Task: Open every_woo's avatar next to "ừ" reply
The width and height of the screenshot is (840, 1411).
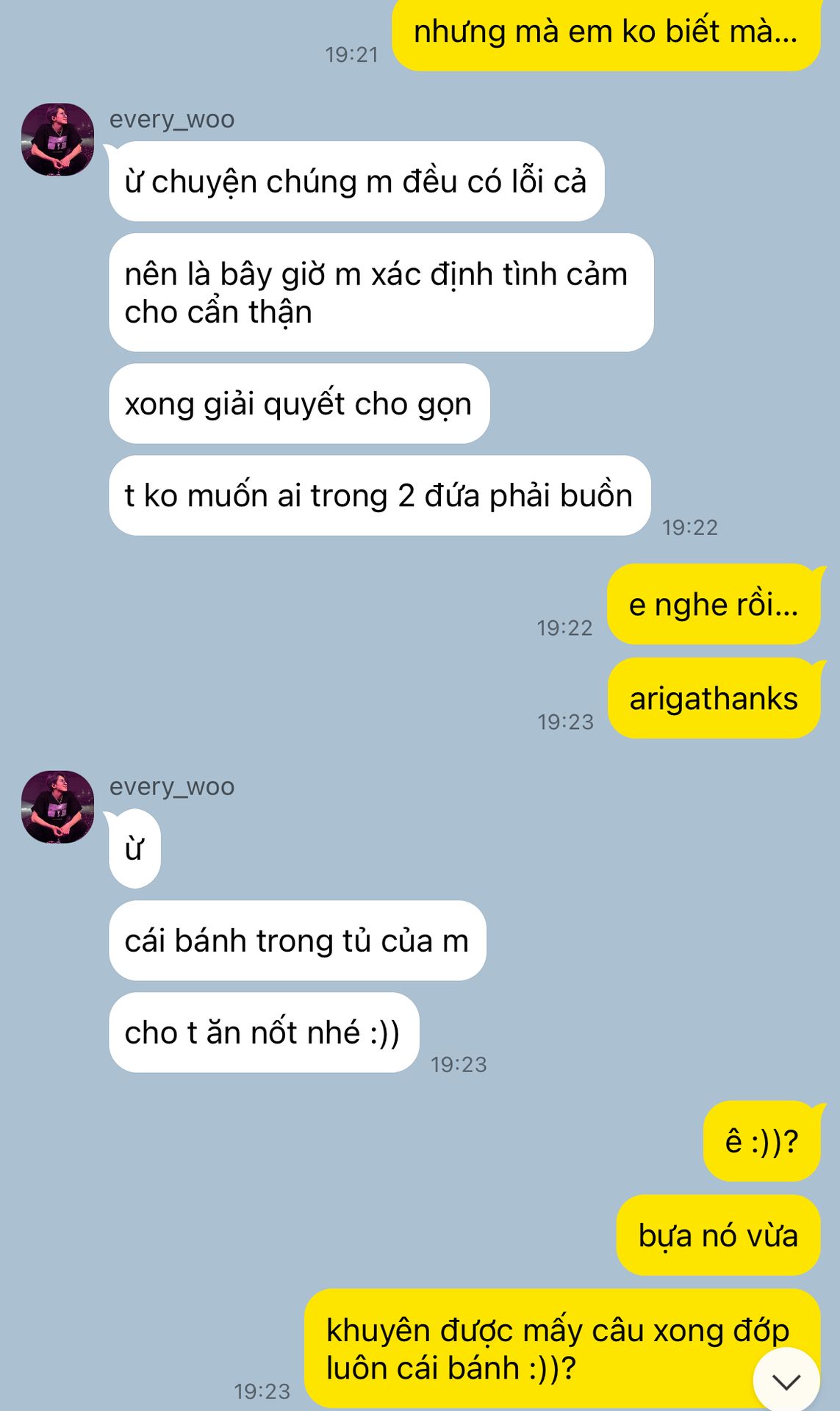Action: click(58, 807)
